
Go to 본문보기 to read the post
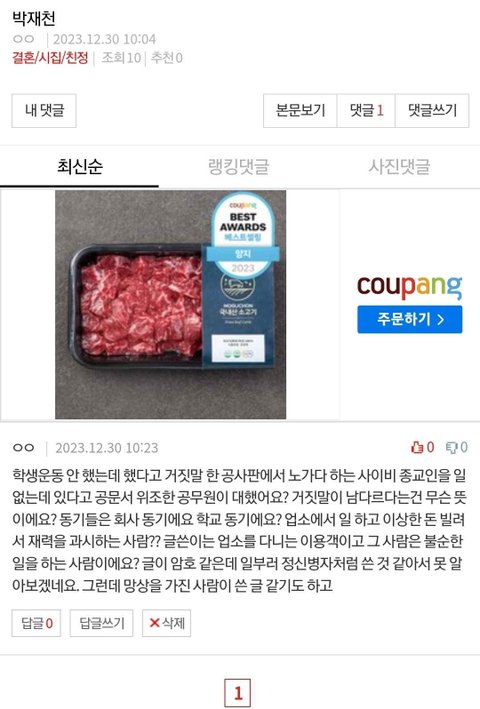(x=300, y=110)
